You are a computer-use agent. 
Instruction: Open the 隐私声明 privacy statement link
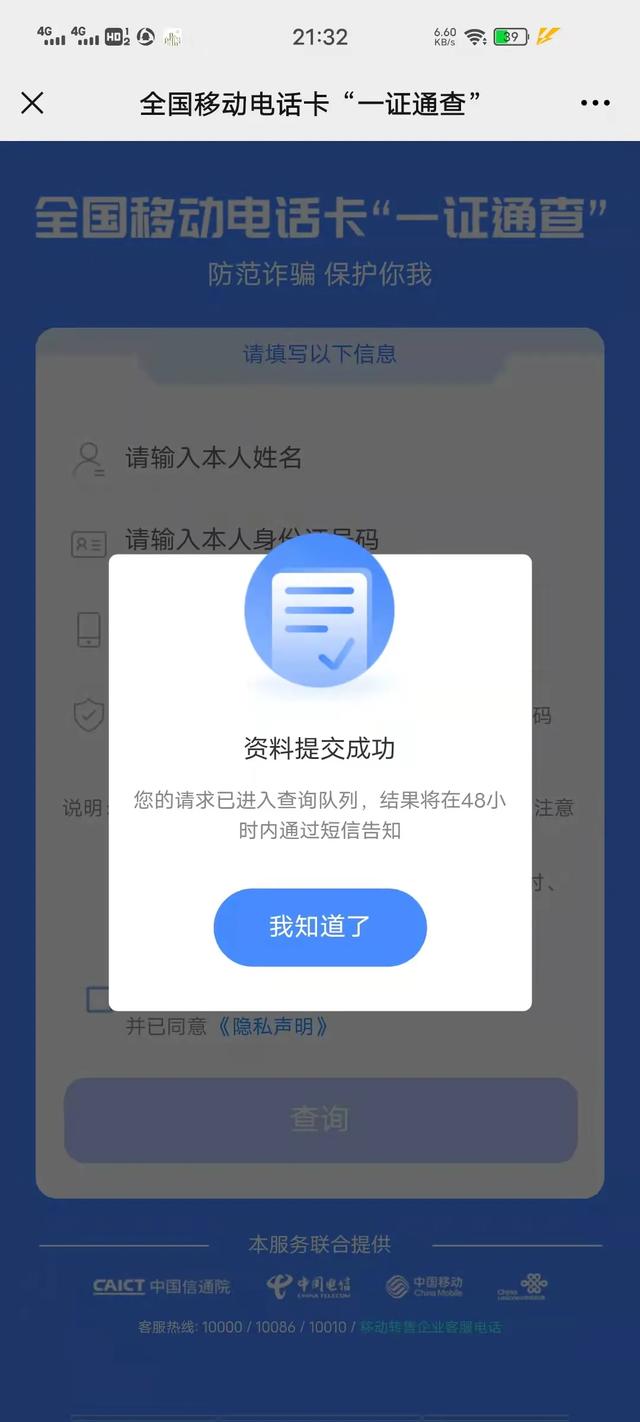273,1026
